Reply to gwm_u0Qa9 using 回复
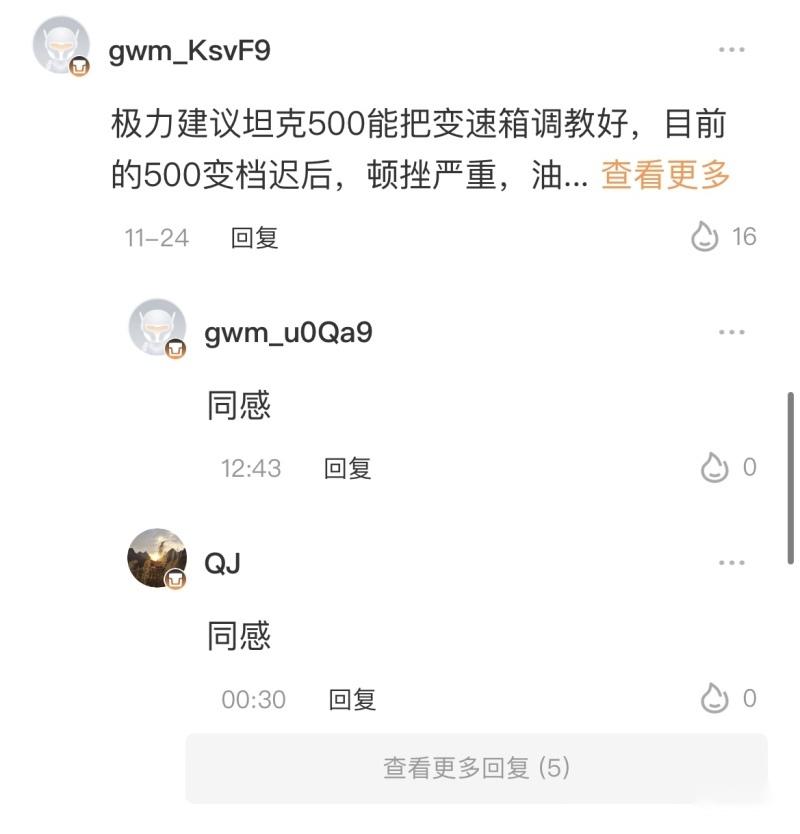 (349, 467)
